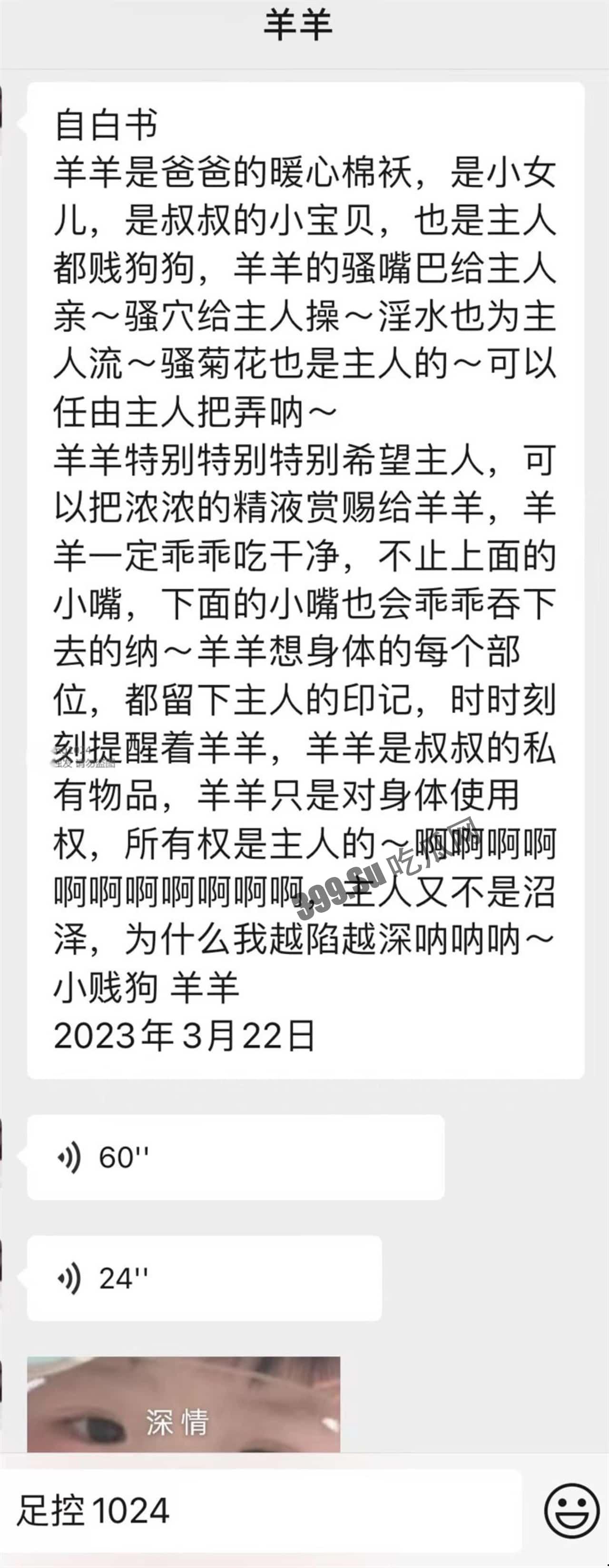Image resolution: width=609 pixels, height=1568 pixels.
Task: Focus the message input field
Action: pyautogui.click(x=262, y=1511)
